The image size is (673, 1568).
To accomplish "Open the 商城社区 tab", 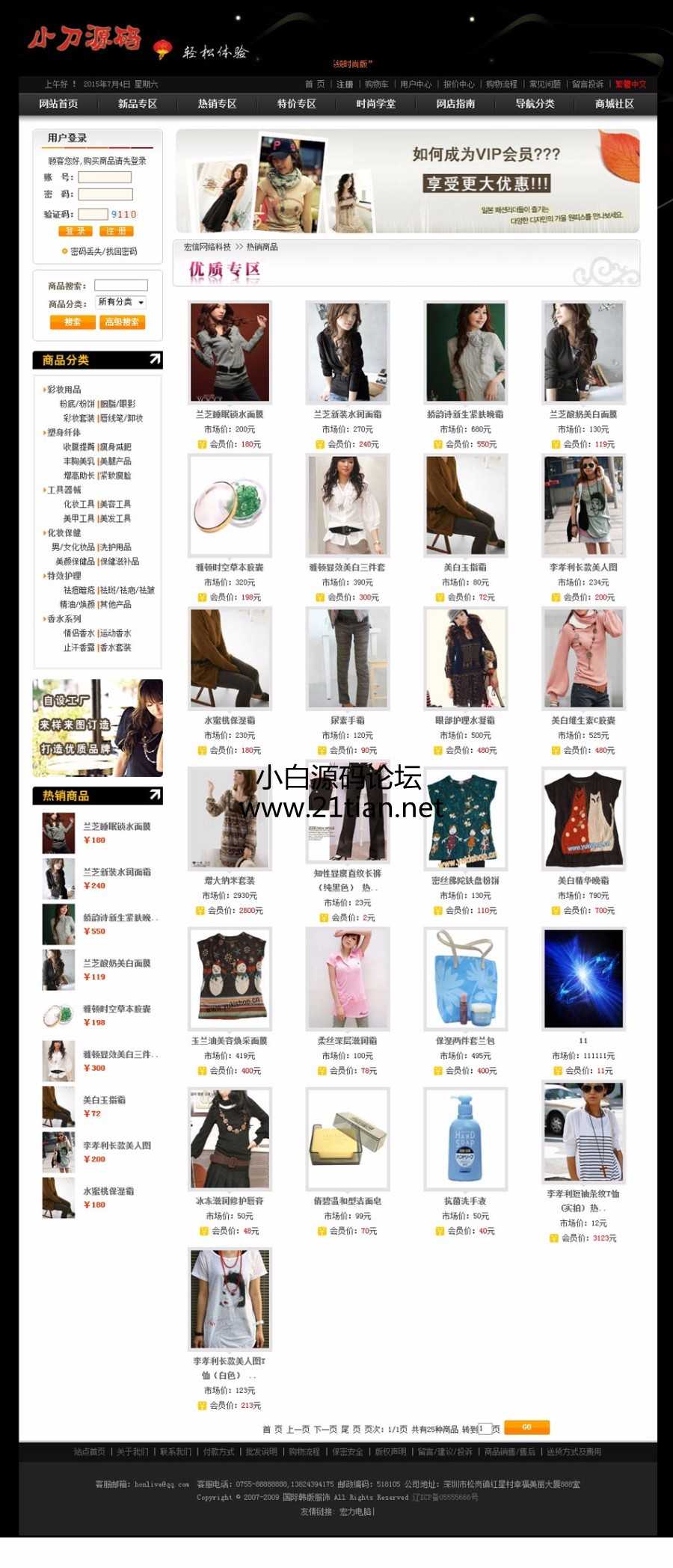I will [x=614, y=104].
